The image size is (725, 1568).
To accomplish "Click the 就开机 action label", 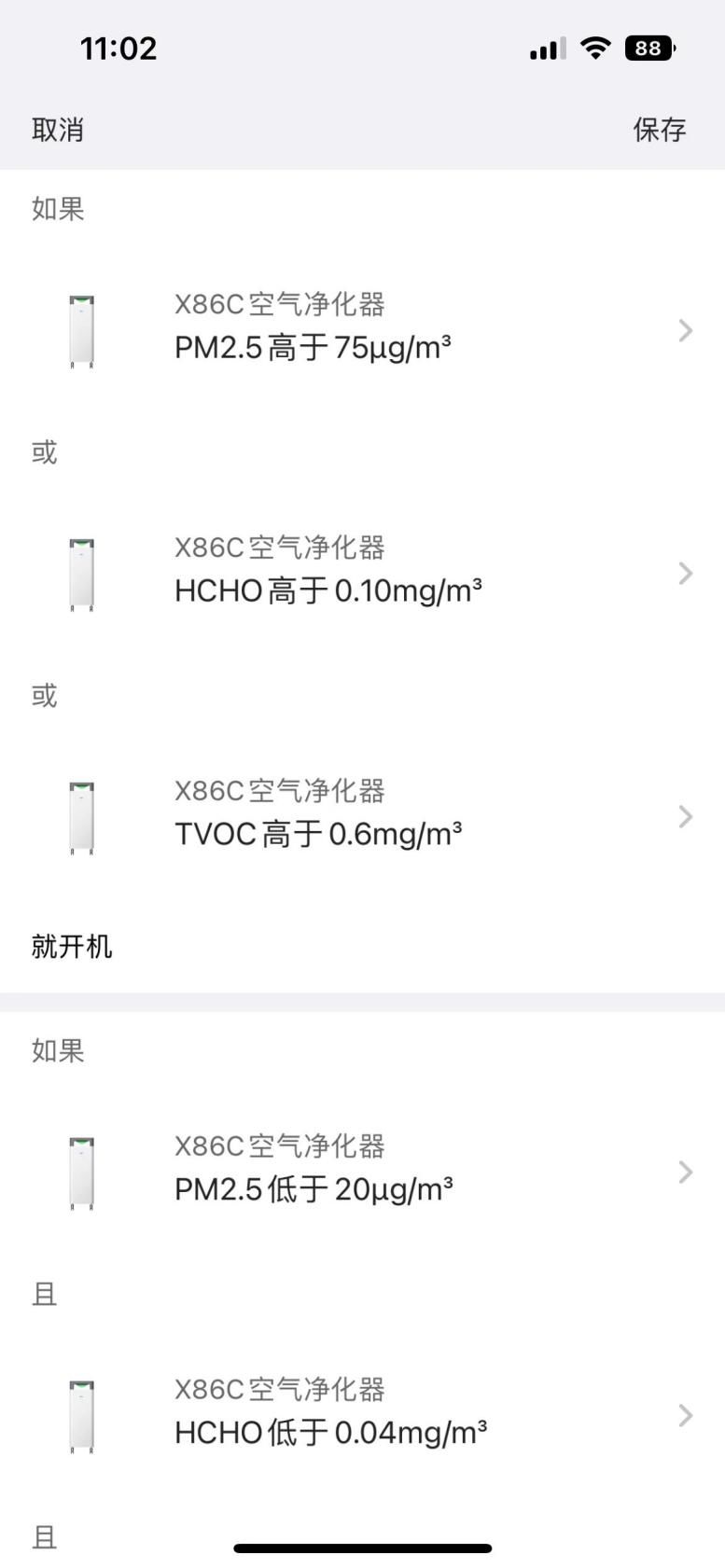I will [x=72, y=946].
